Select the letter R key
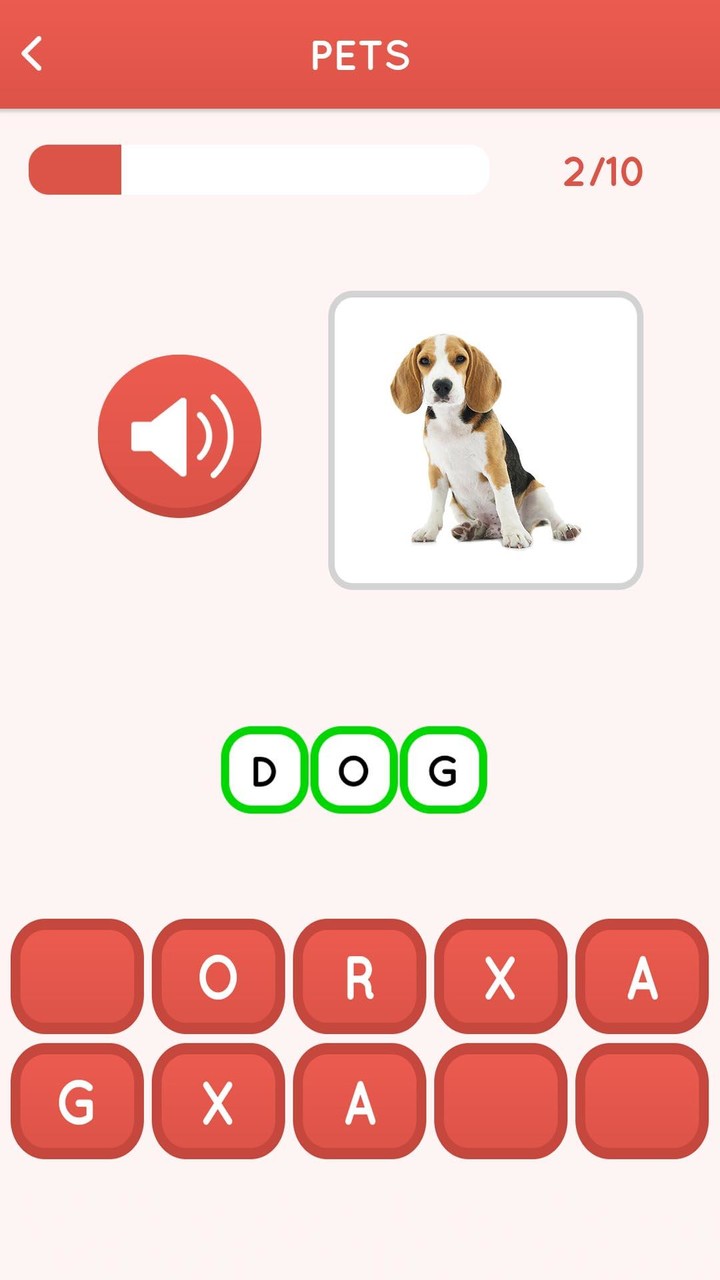720x1280 pixels. [x=359, y=977]
